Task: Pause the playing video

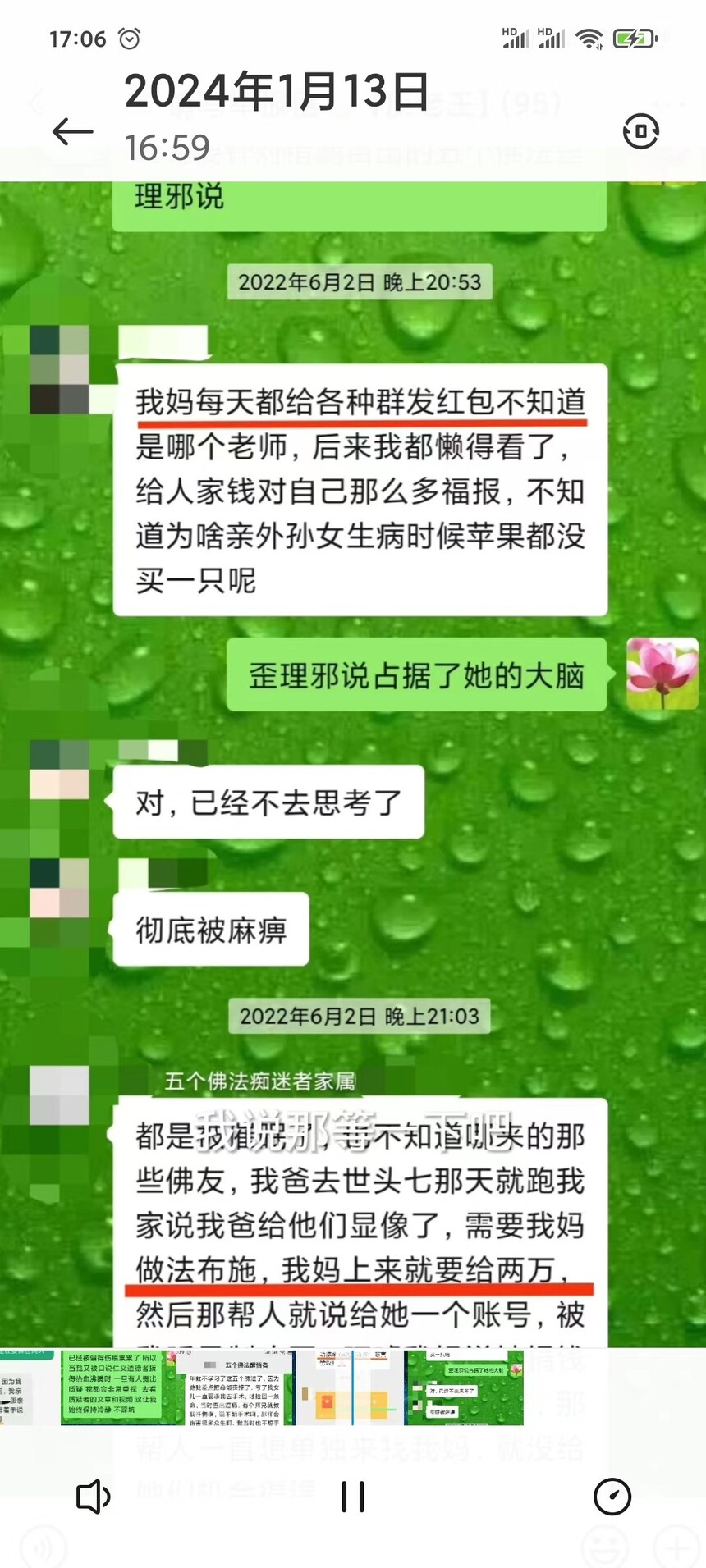Action: [353, 1497]
